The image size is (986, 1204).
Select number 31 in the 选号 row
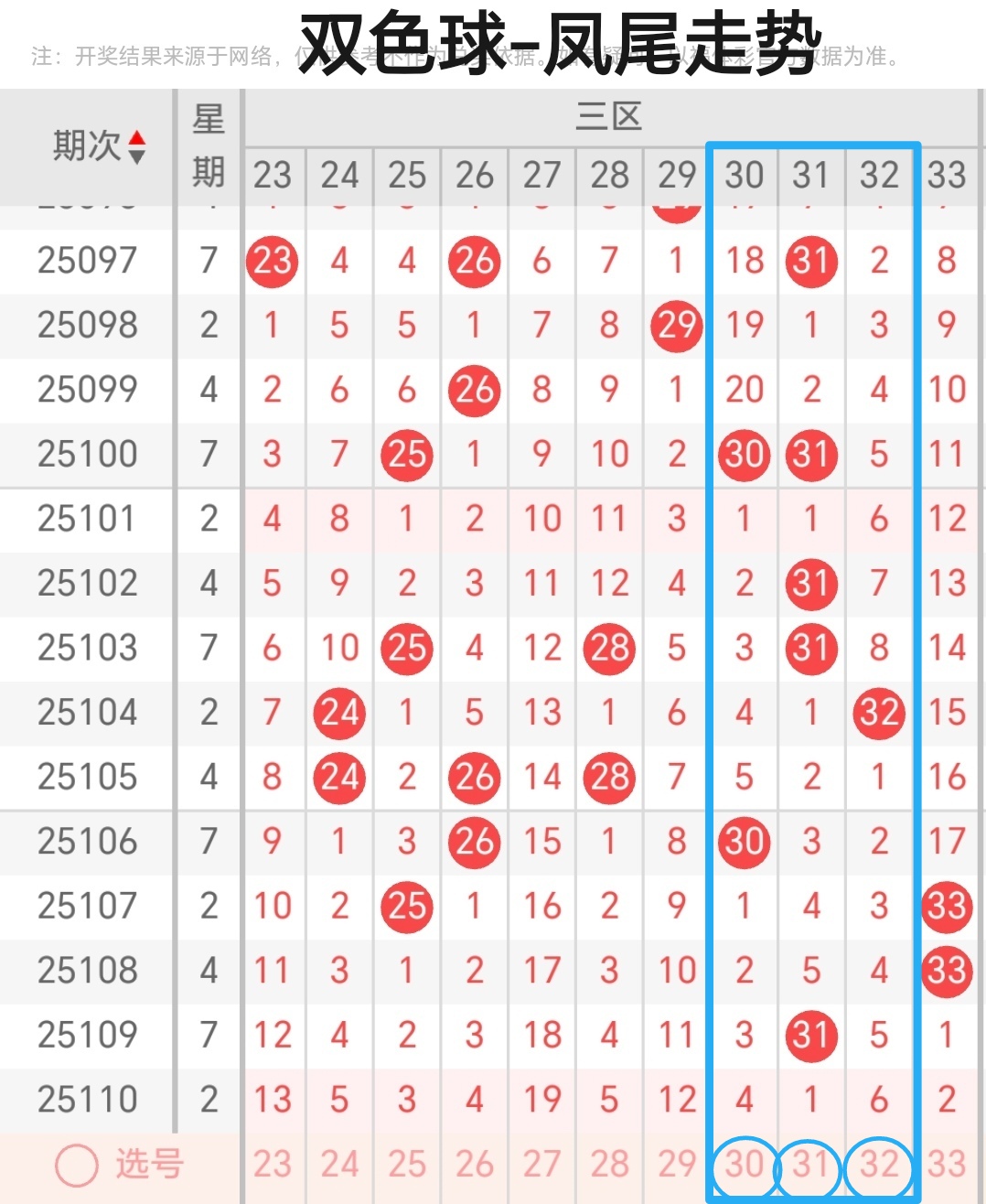[811, 1164]
